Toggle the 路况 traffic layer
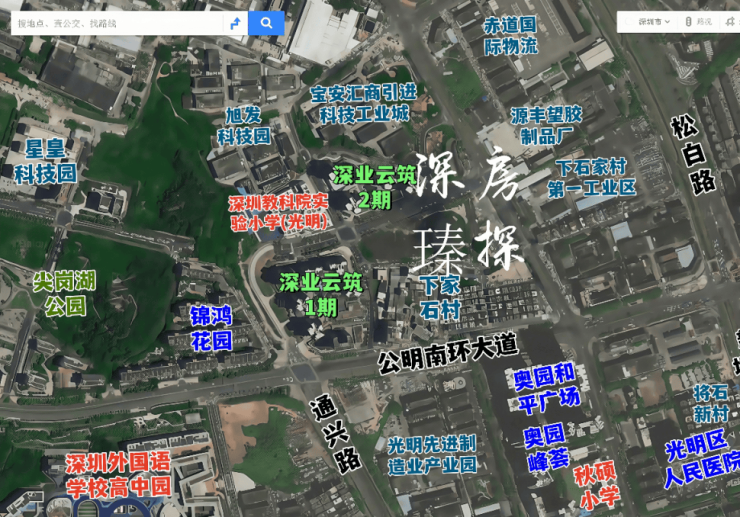Image resolution: width=740 pixels, height=517 pixels. [x=698, y=22]
